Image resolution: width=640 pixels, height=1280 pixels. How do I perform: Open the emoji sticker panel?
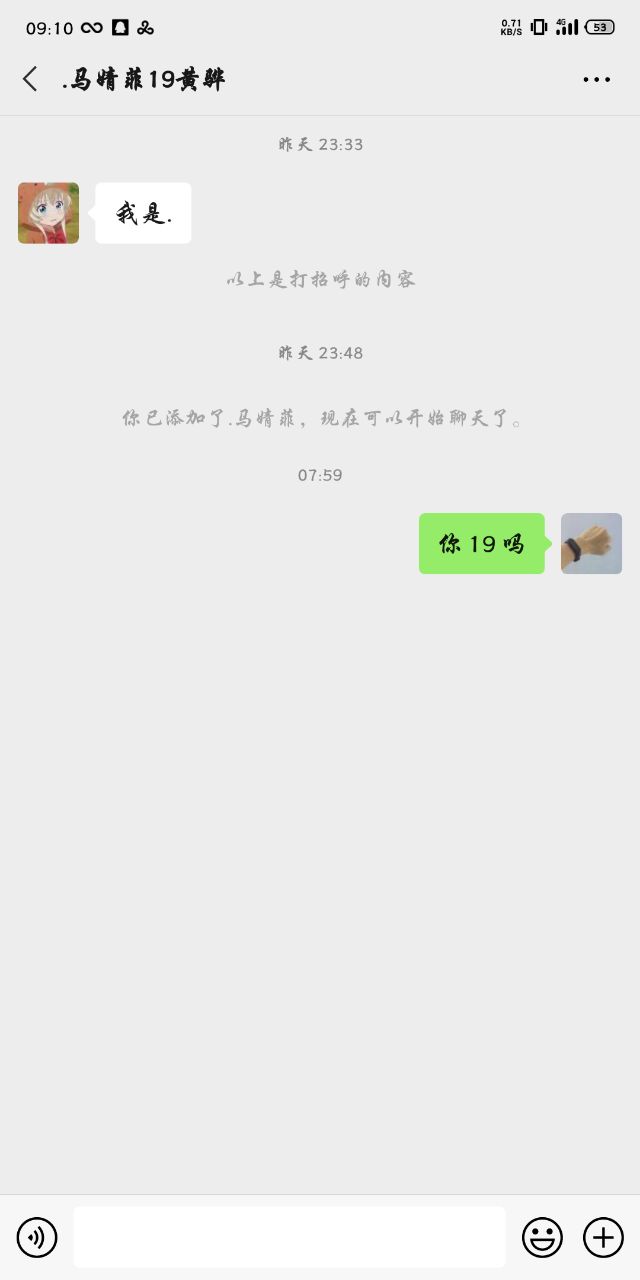(x=542, y=1238)
